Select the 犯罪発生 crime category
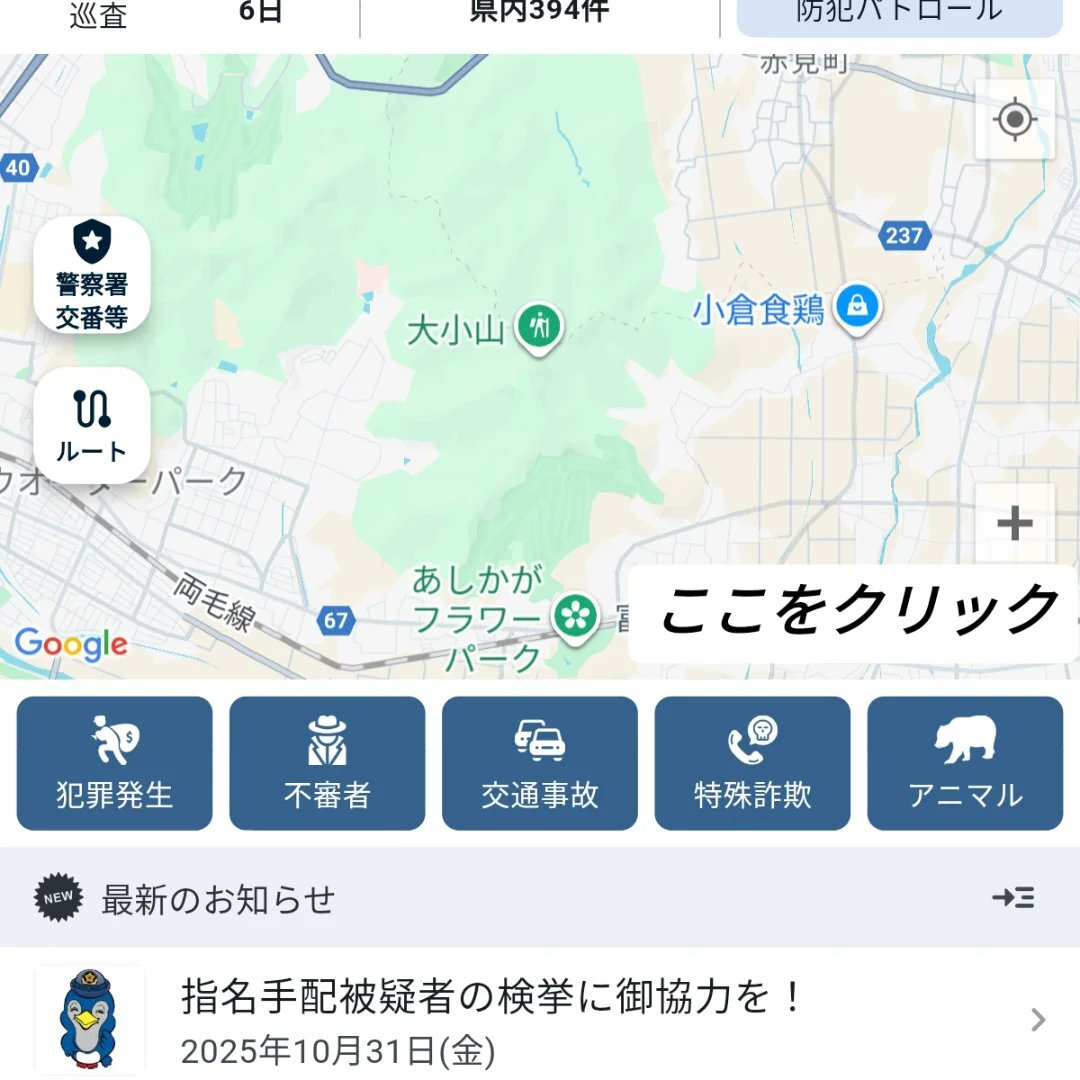Viewport: 1080px width, 1080px height. 115,763
